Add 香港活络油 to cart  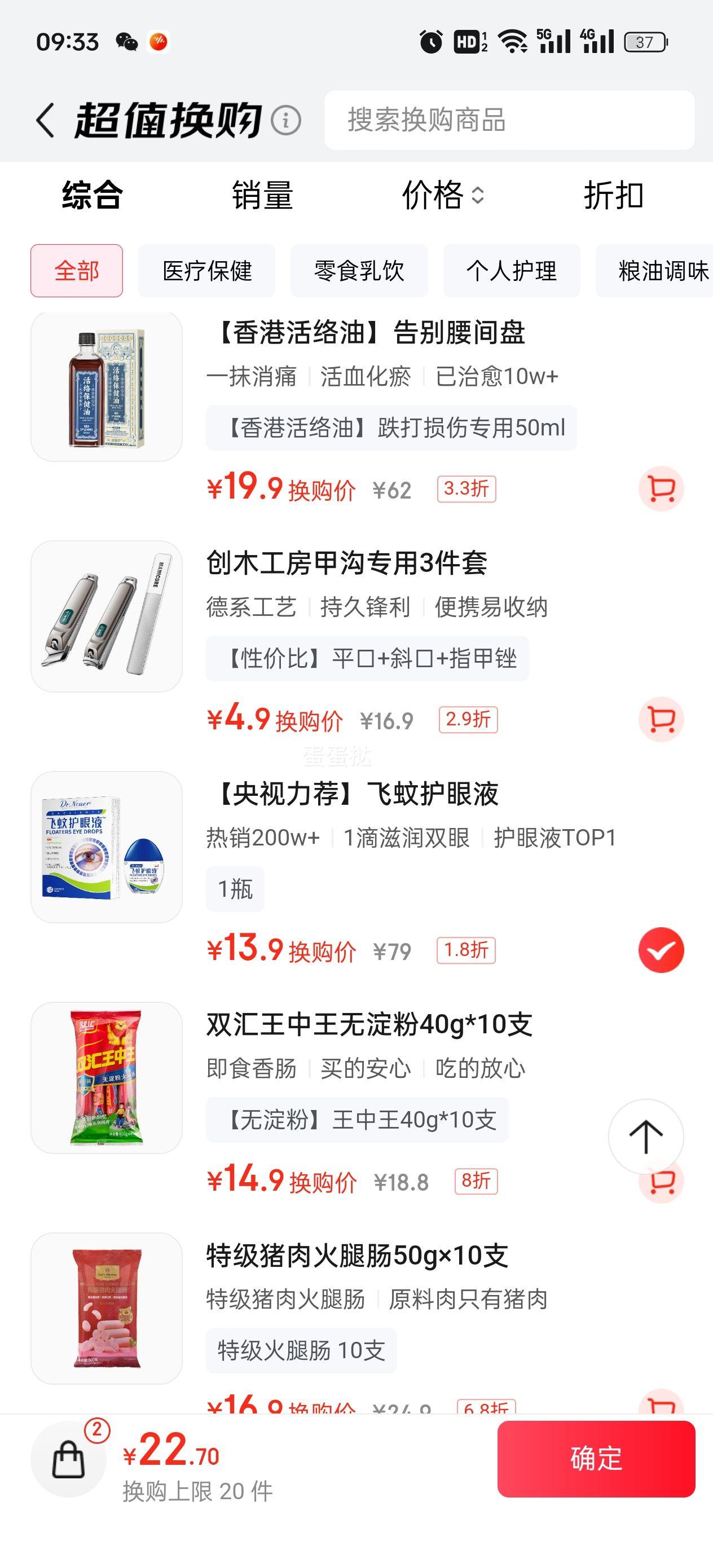click(661, 489)
